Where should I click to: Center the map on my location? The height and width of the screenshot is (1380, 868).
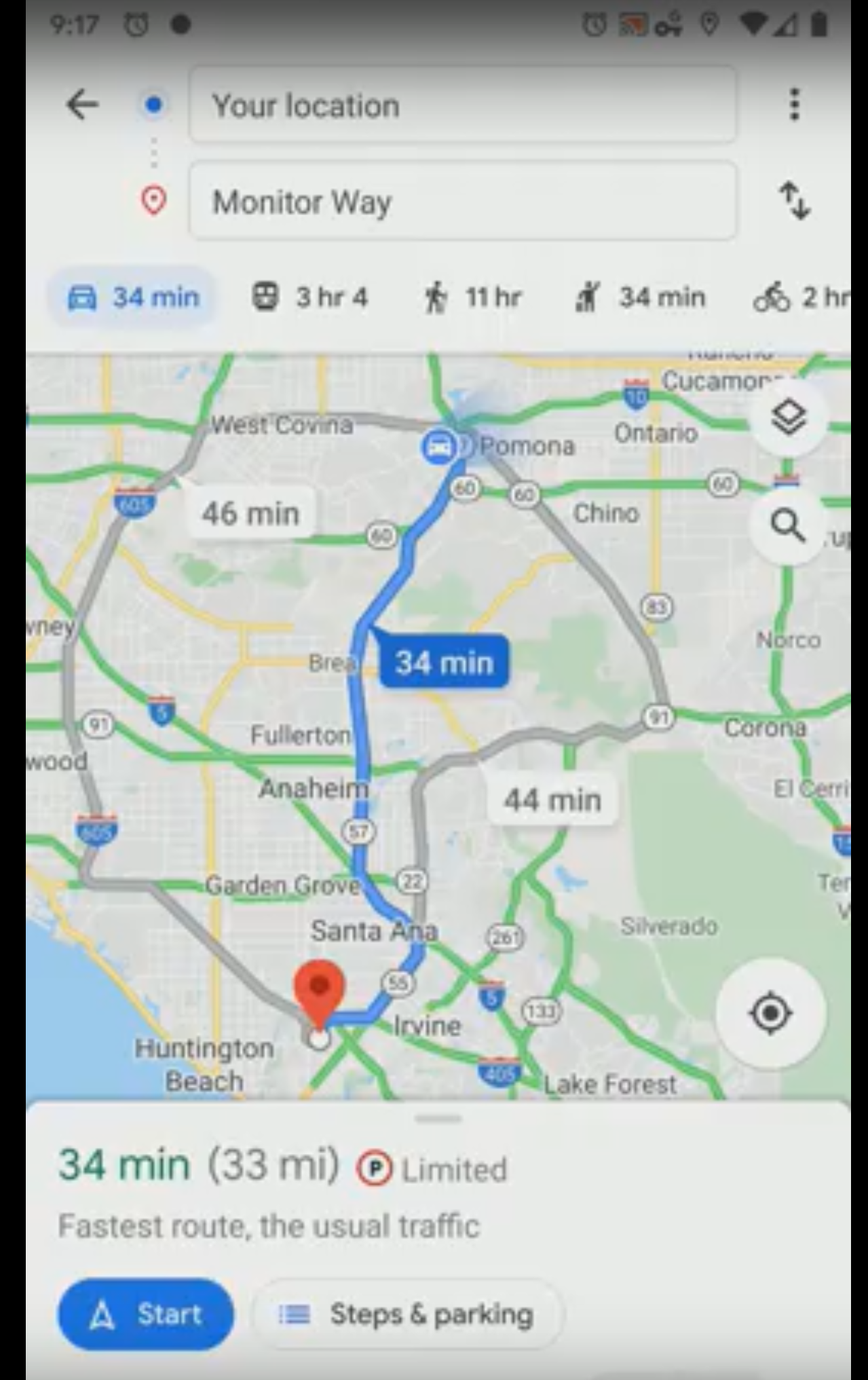(770, 1013)
